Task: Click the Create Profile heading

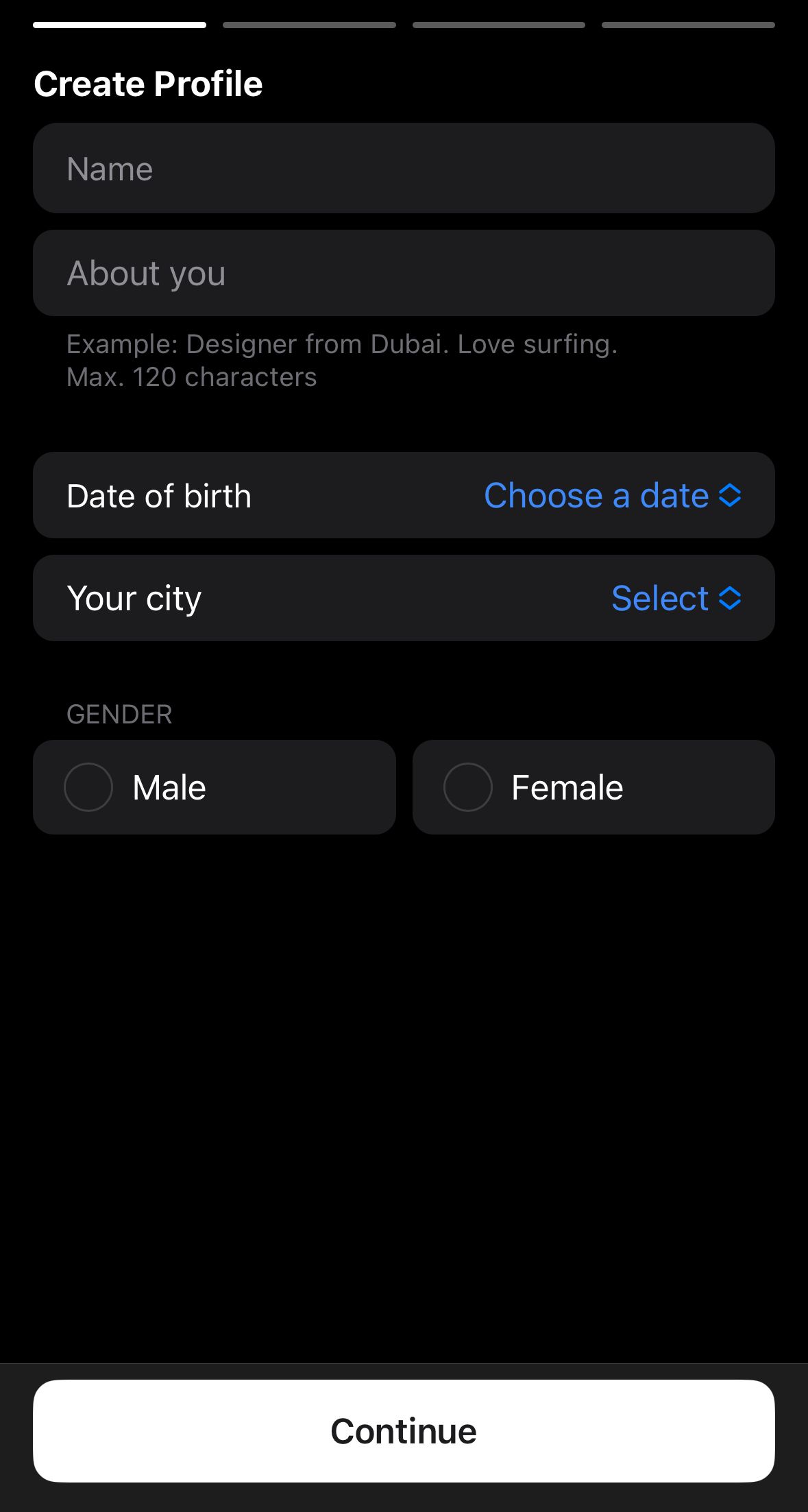Action: 148,83
